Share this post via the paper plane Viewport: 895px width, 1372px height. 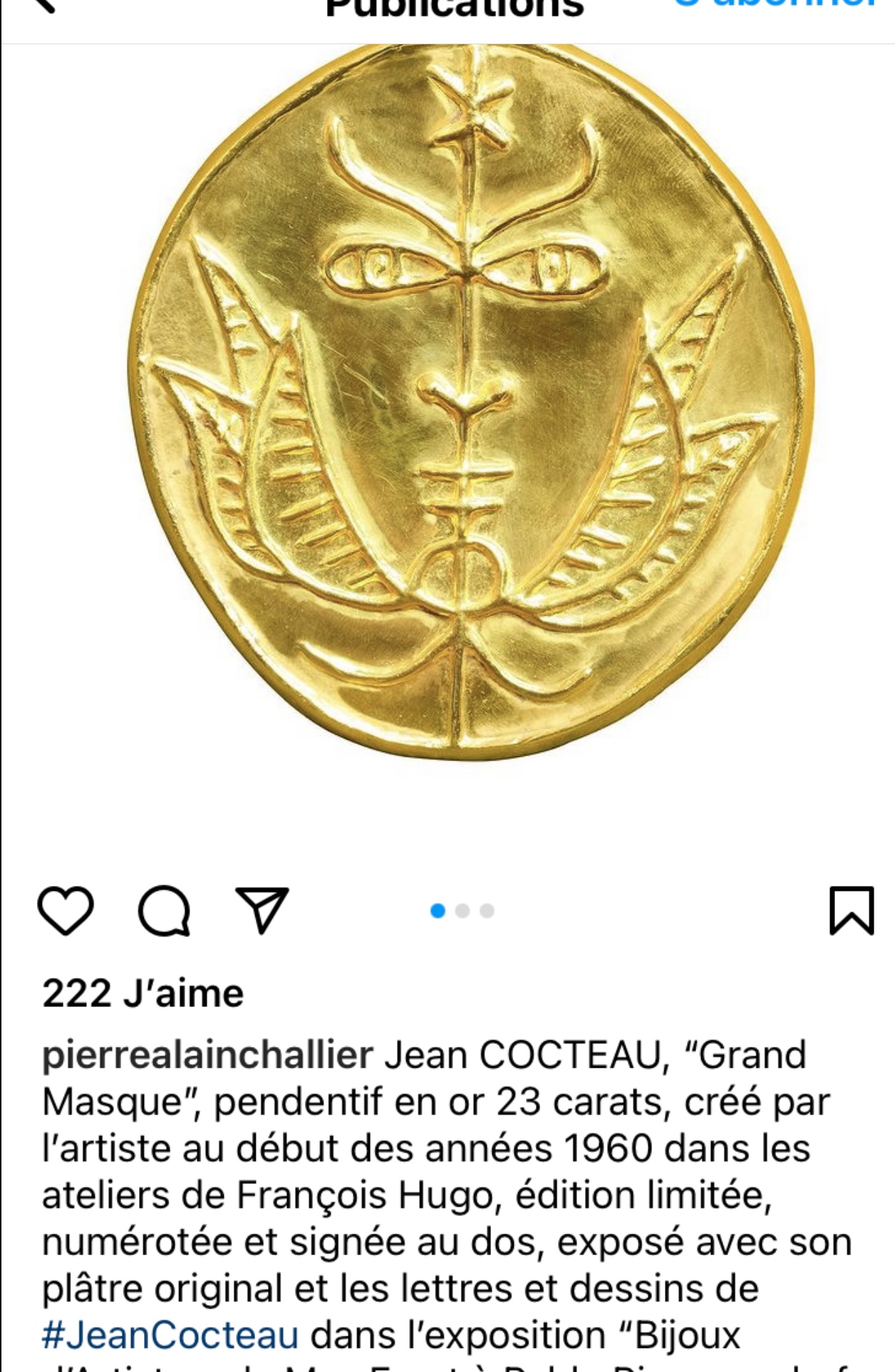coord(262,910)
